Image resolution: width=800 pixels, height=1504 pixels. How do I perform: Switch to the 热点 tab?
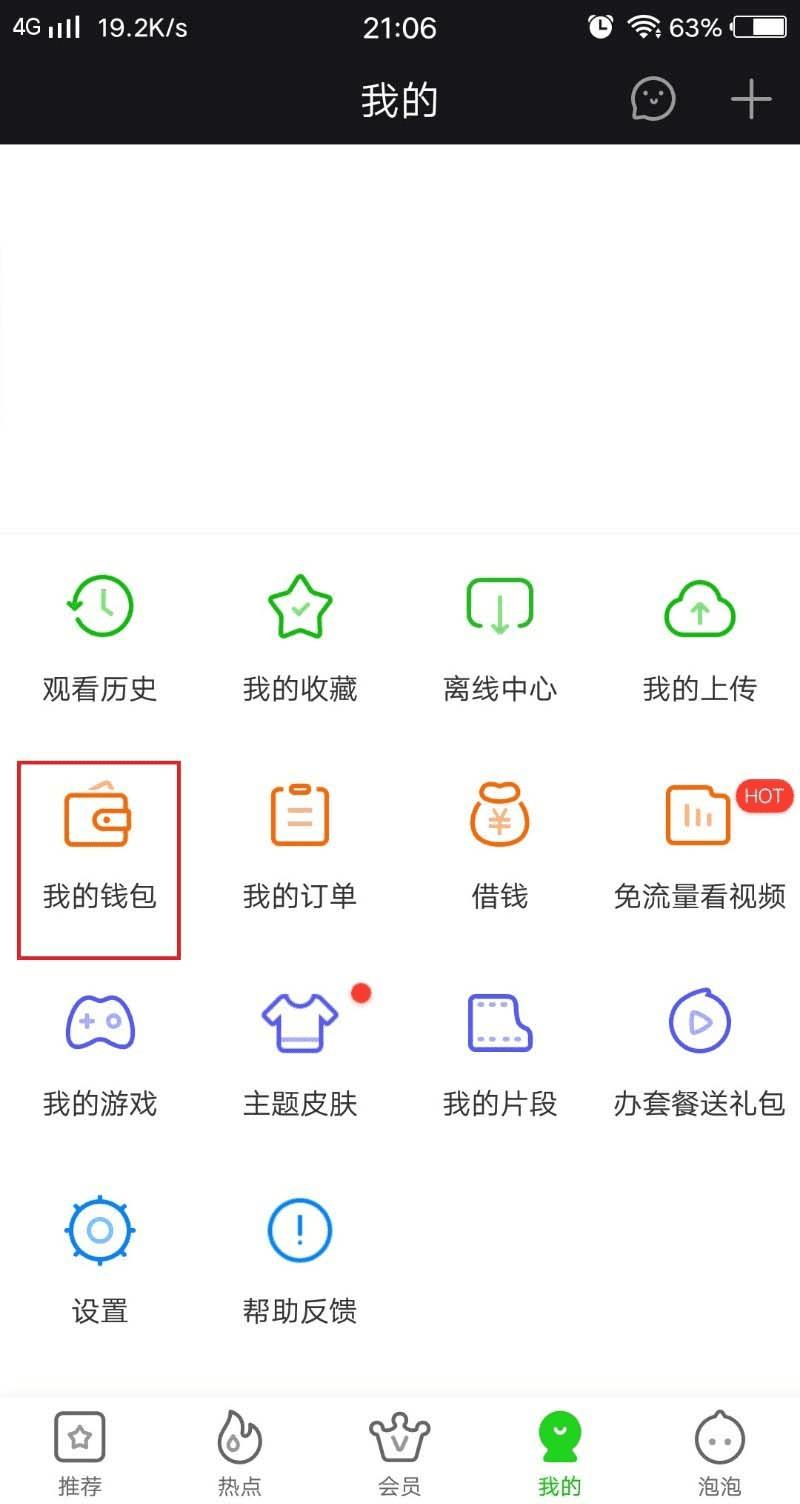coord(240,1452)
